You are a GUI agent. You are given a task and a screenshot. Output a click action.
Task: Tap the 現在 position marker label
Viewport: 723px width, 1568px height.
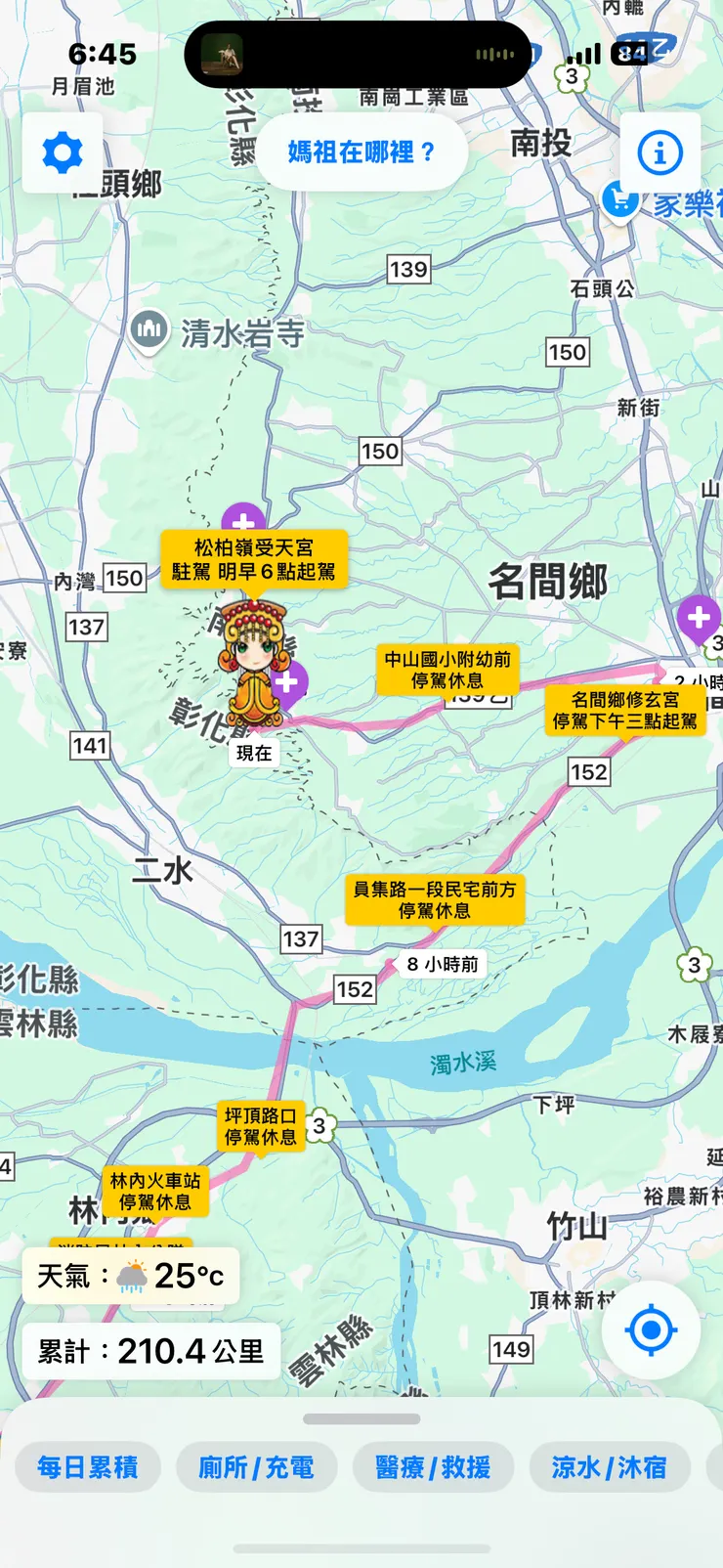click(252, 753)
